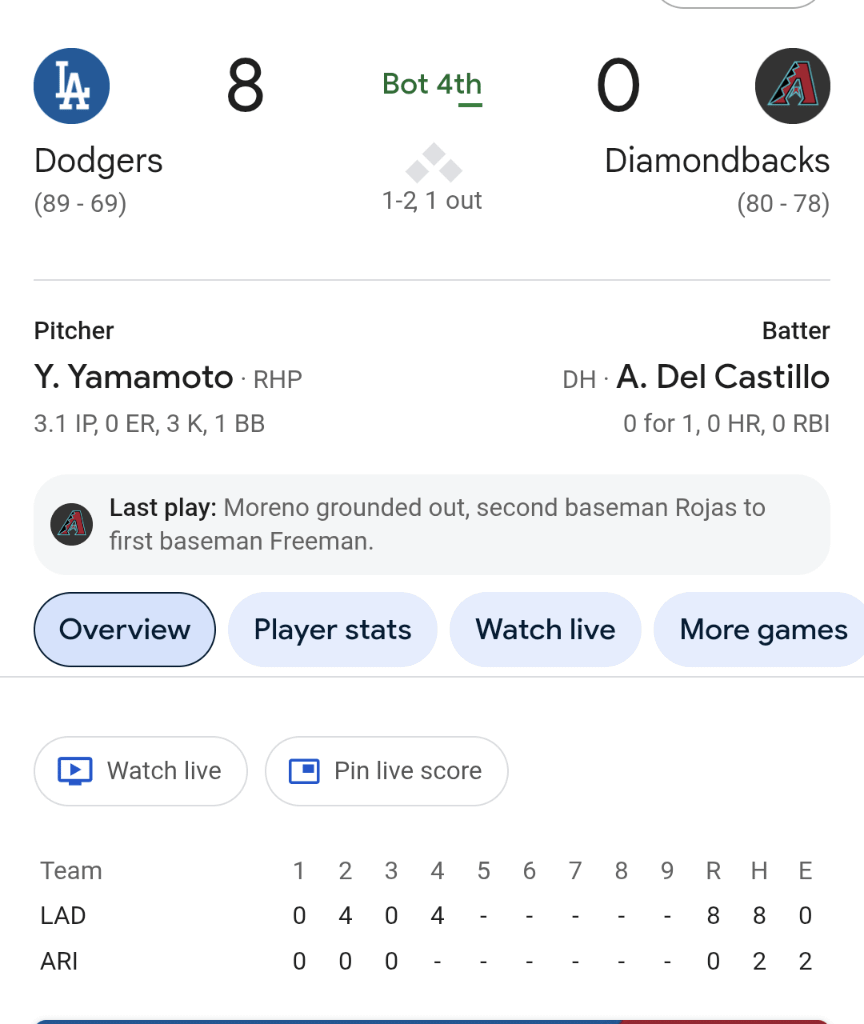This screenshot has width=864, height=1024.
Task: Open the More games list
Action: (763, 629)
